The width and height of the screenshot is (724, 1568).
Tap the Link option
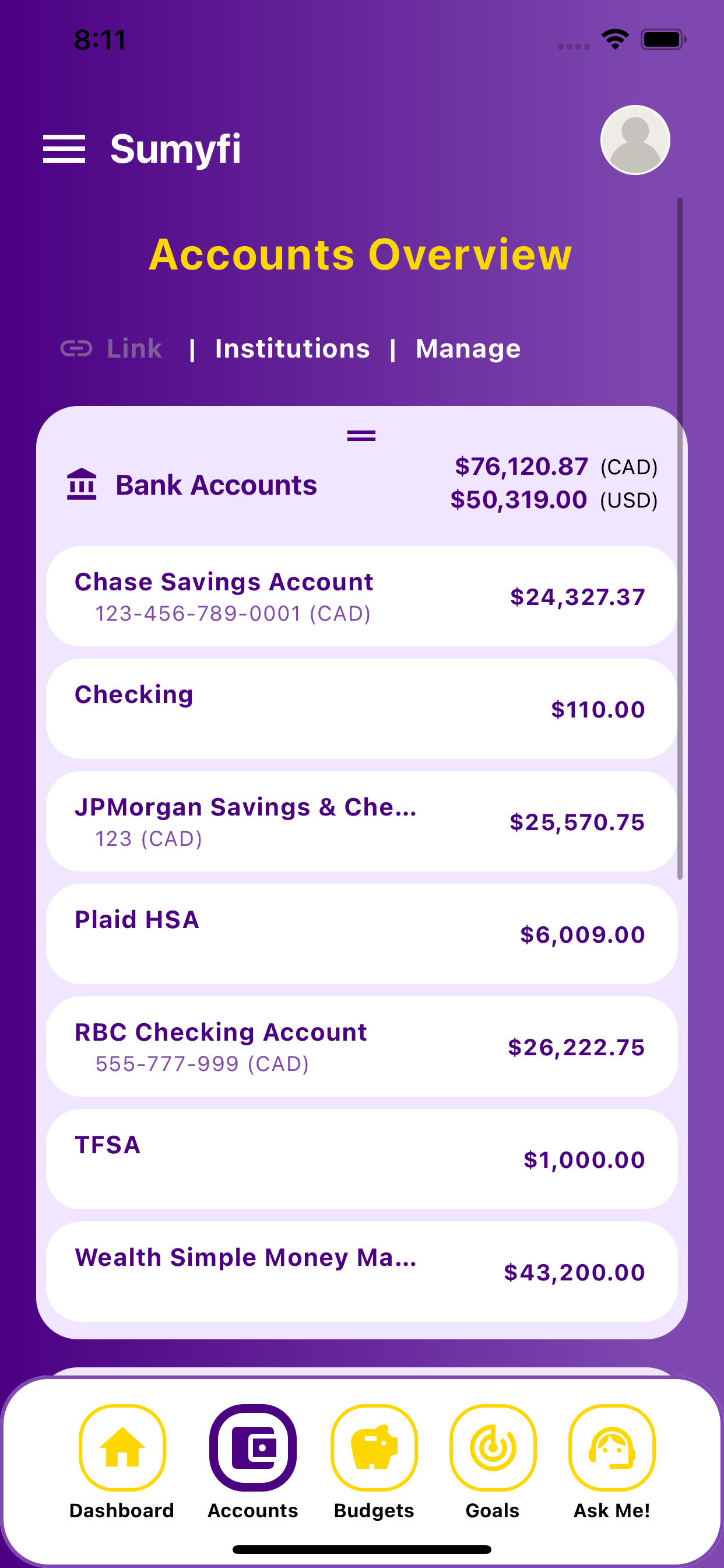[x=111, y=349]
